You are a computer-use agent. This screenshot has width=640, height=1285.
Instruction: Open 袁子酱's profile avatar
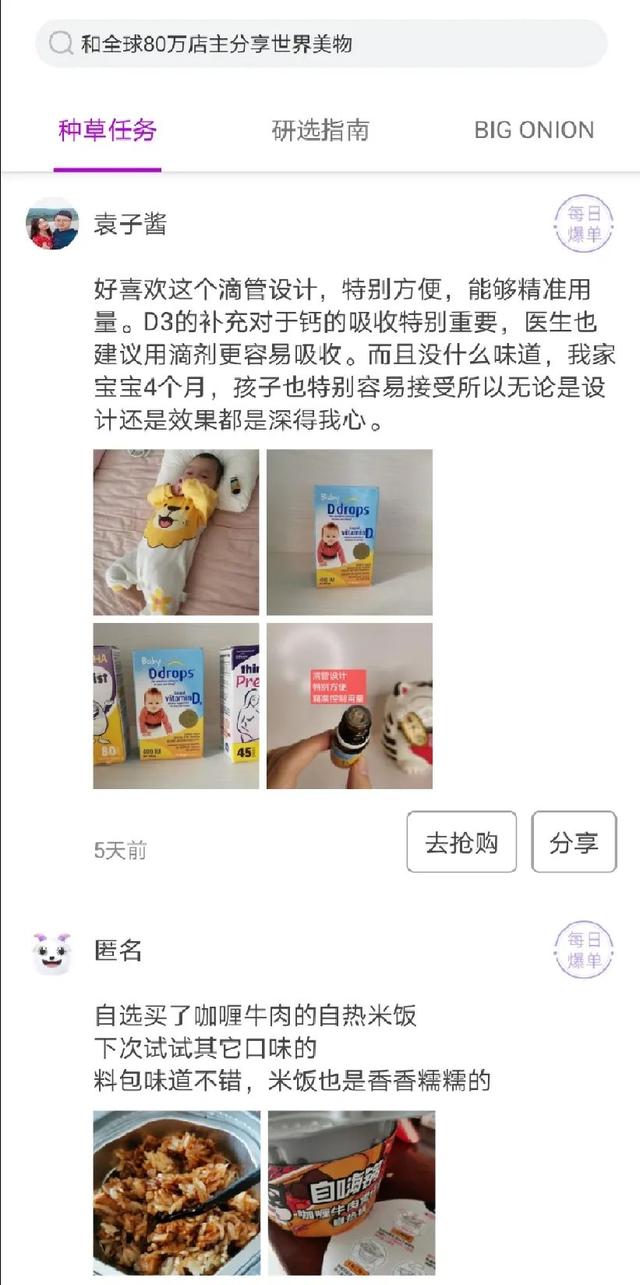52,224
